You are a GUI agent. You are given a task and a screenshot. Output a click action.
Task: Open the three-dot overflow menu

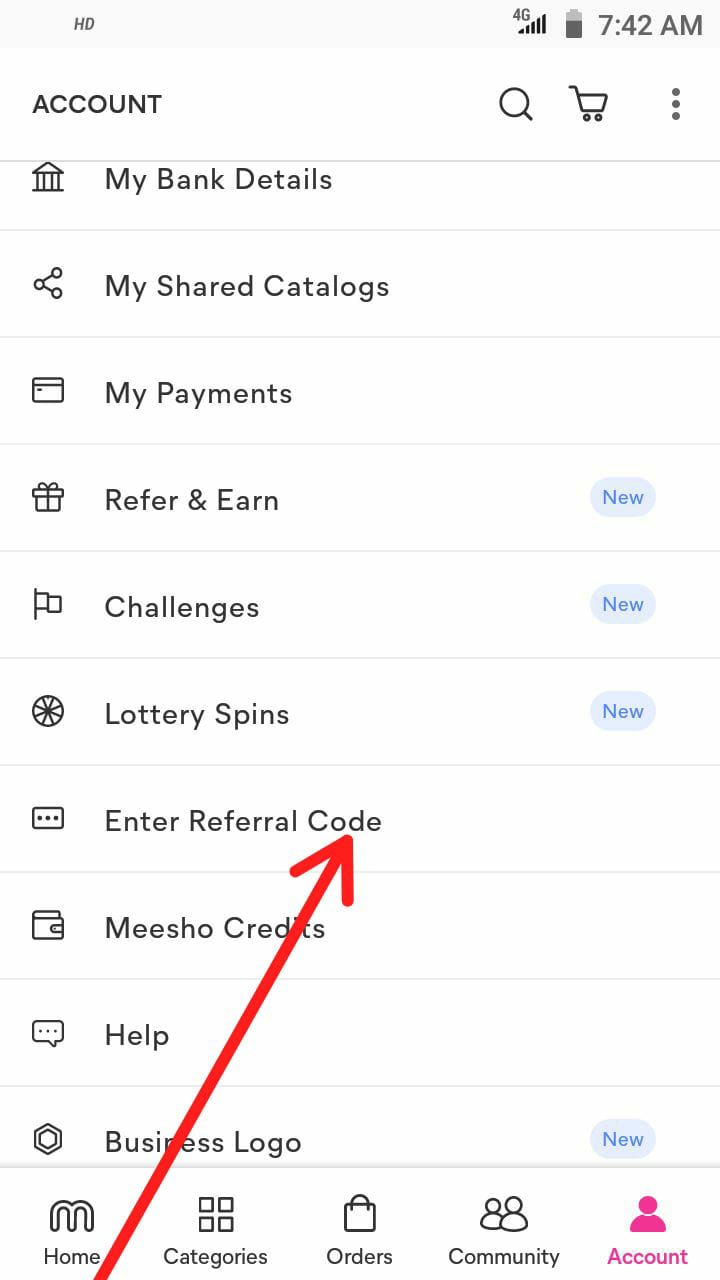(x=676, y=103)
